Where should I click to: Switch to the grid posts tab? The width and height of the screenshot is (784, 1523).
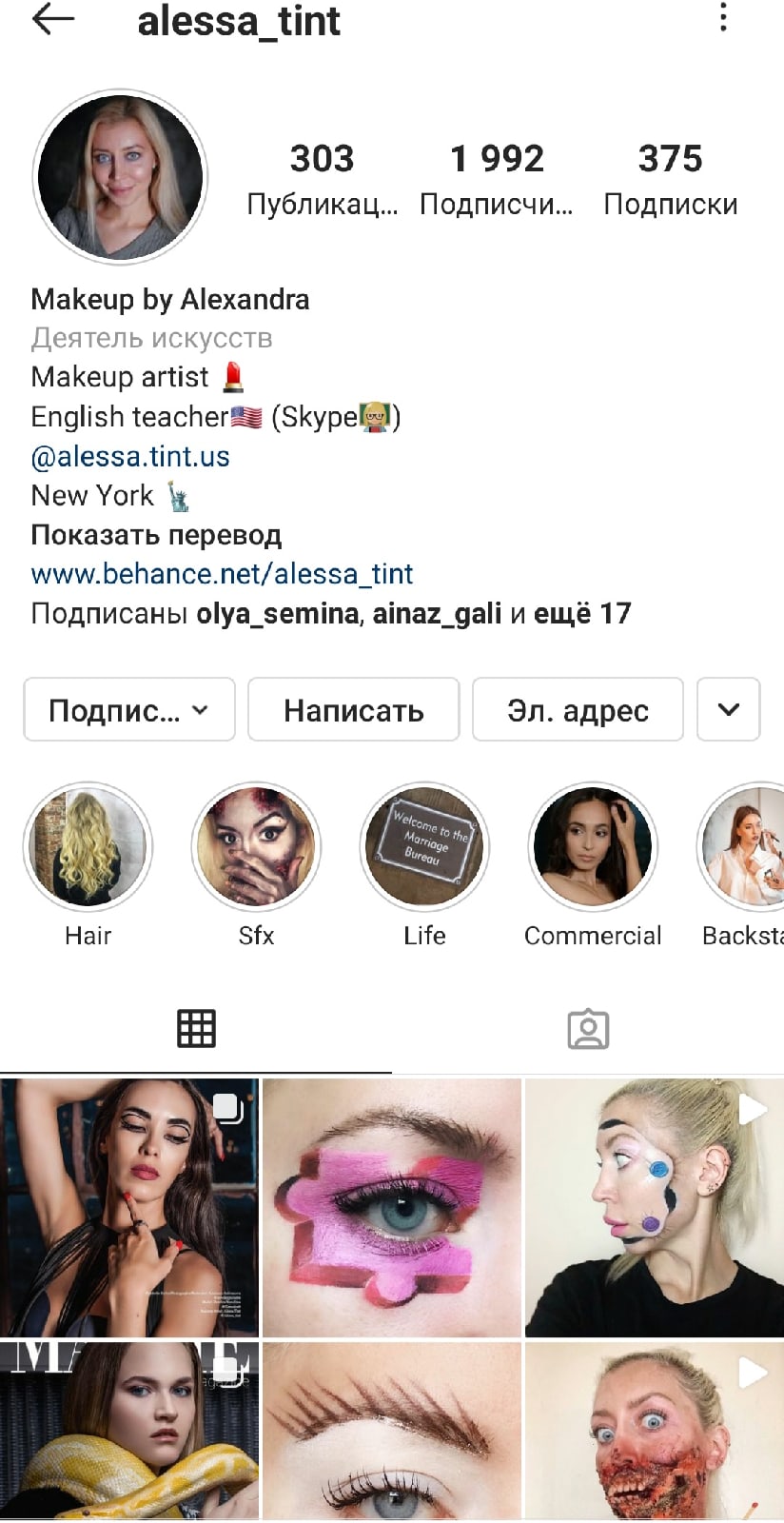pyautogui.click(x=196, y=1029)
